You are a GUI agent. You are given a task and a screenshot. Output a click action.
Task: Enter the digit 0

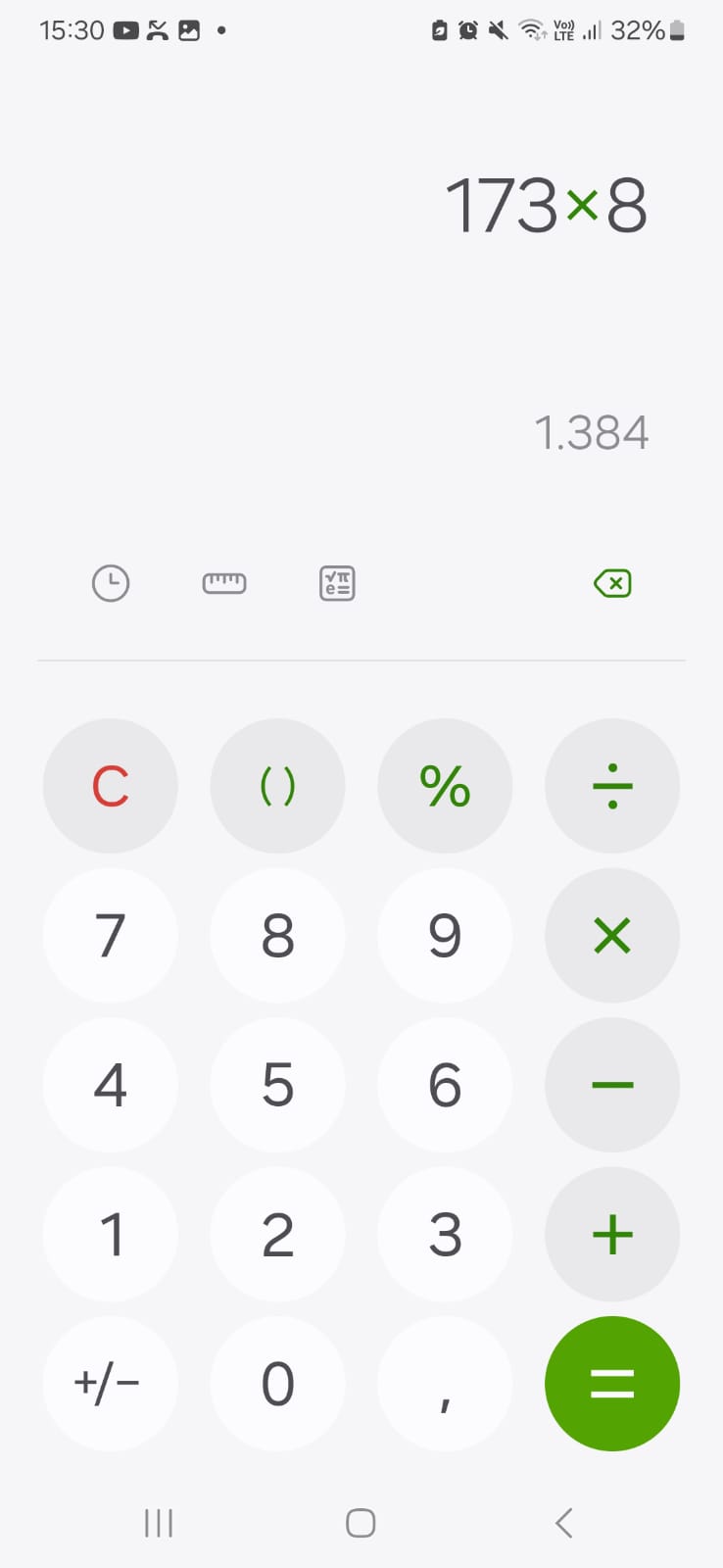coord(277,1383)
